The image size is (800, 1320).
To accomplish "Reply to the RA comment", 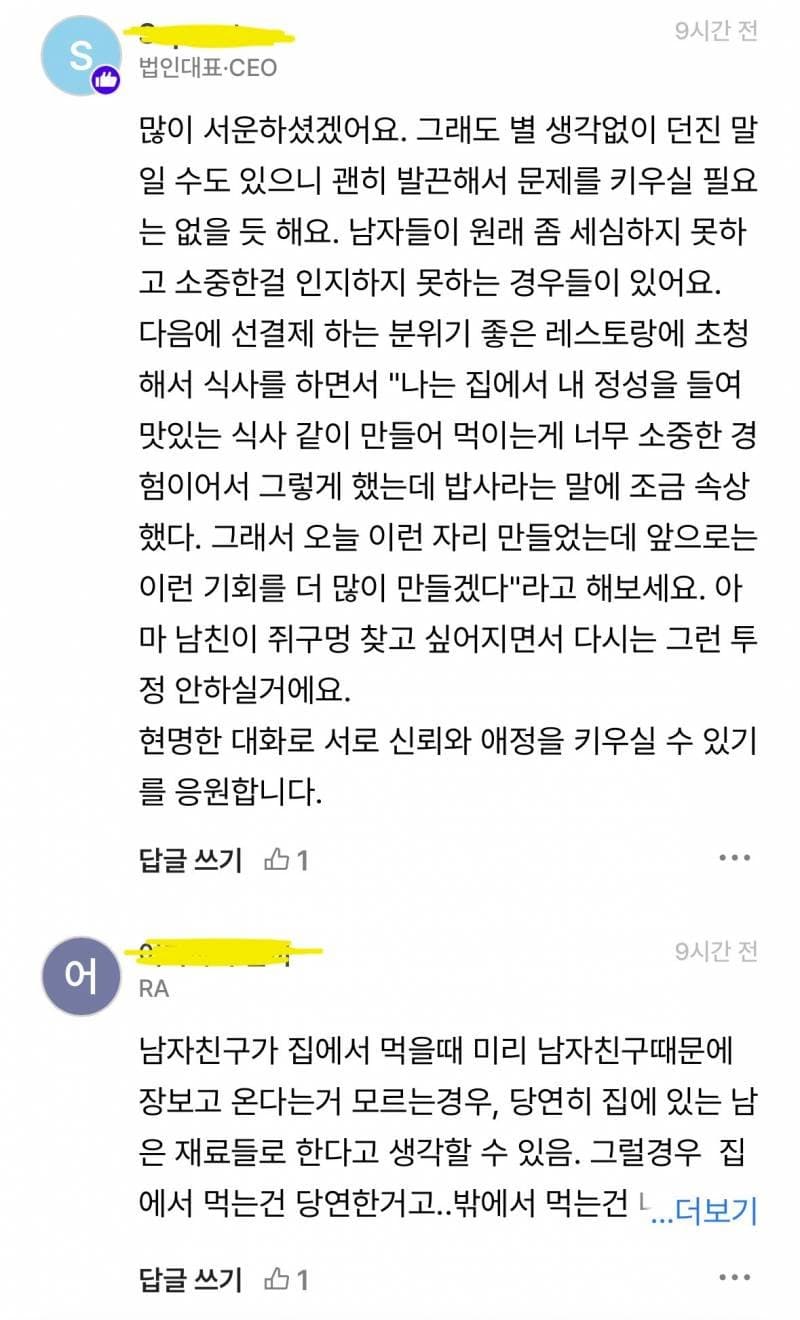I will click(x=190, y=1278).
